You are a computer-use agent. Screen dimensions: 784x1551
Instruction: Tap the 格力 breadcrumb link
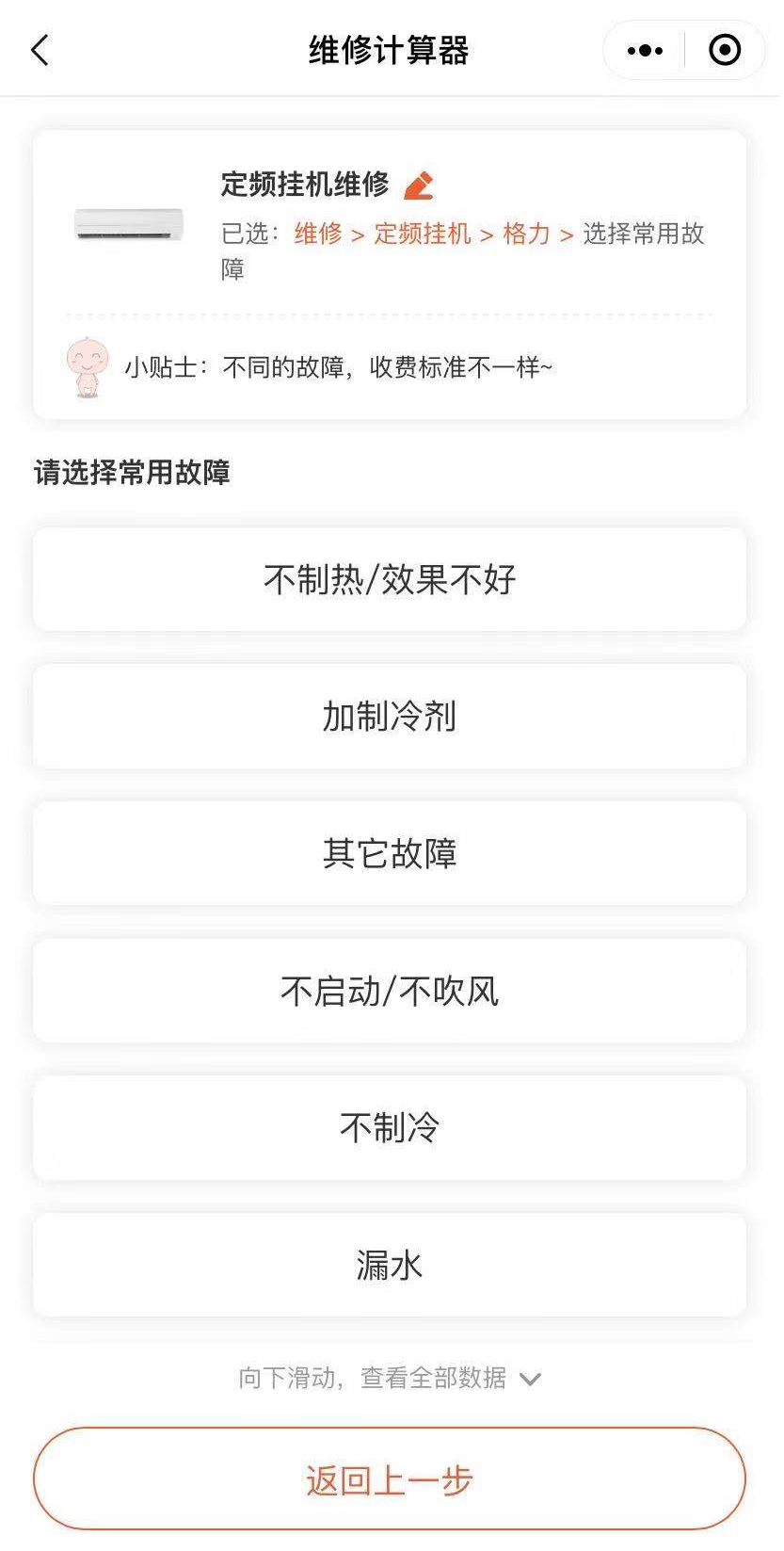pos(526,234)
